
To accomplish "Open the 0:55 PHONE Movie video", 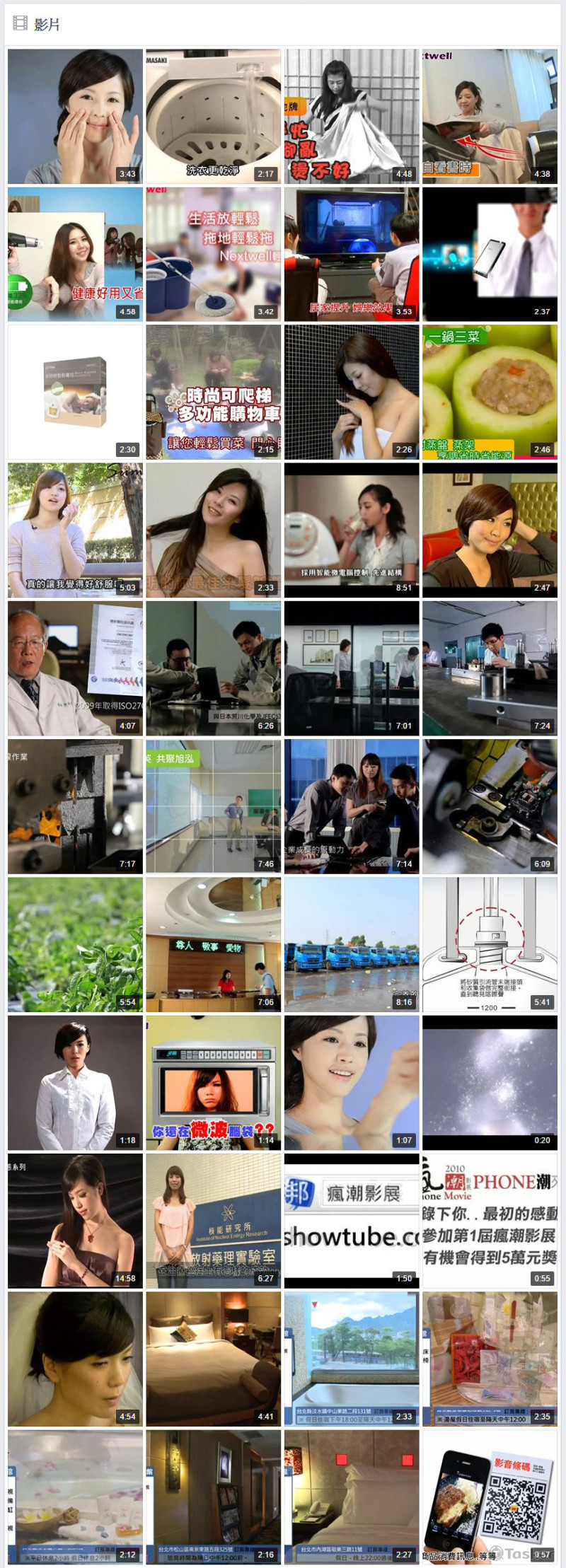I will [490, 1220].
